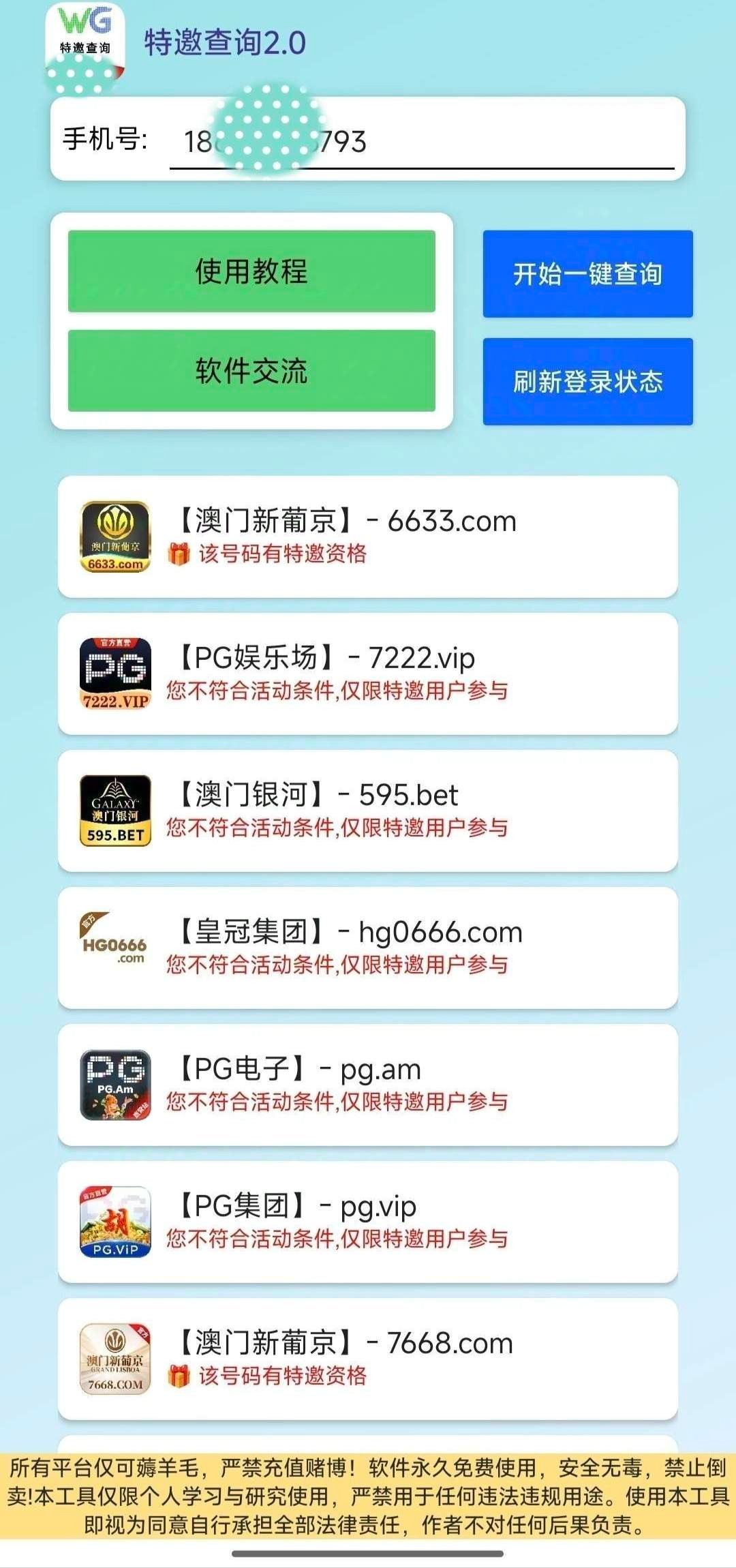Open the 澳门新葡京 7668.com result
736x1568 pixels.
pyautogui.click(x=368, y=1359)
